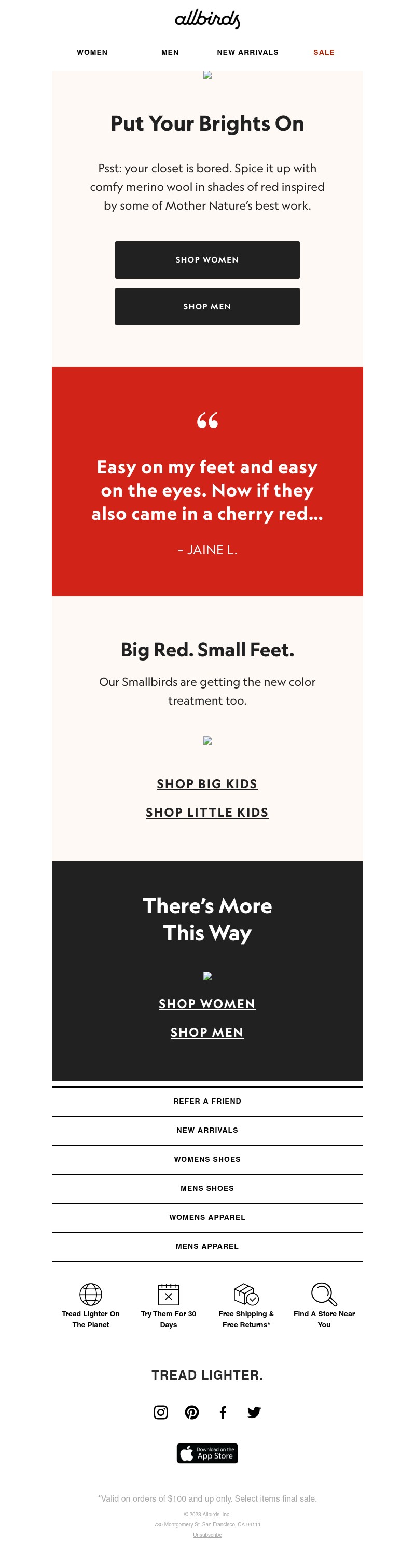Tap the black SHOP MEN button
Screen dimensions: 415x1568
[207, 306]
